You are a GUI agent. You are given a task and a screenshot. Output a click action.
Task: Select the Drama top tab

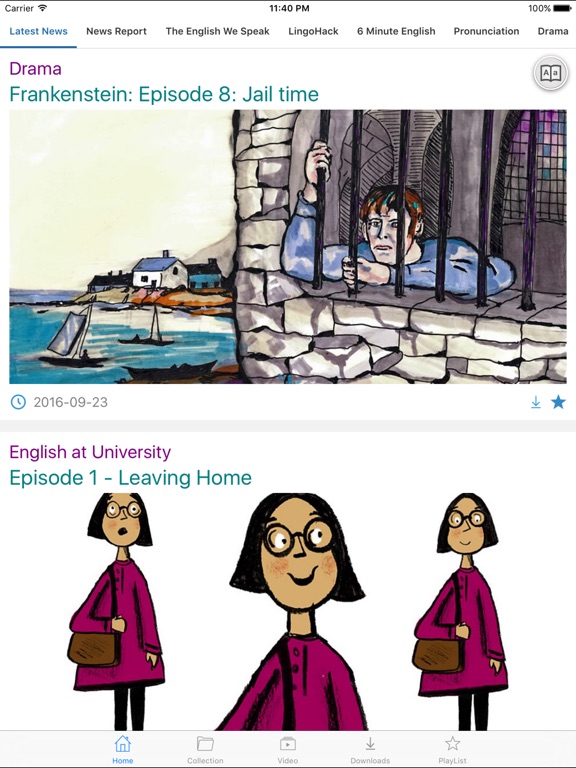553,31
